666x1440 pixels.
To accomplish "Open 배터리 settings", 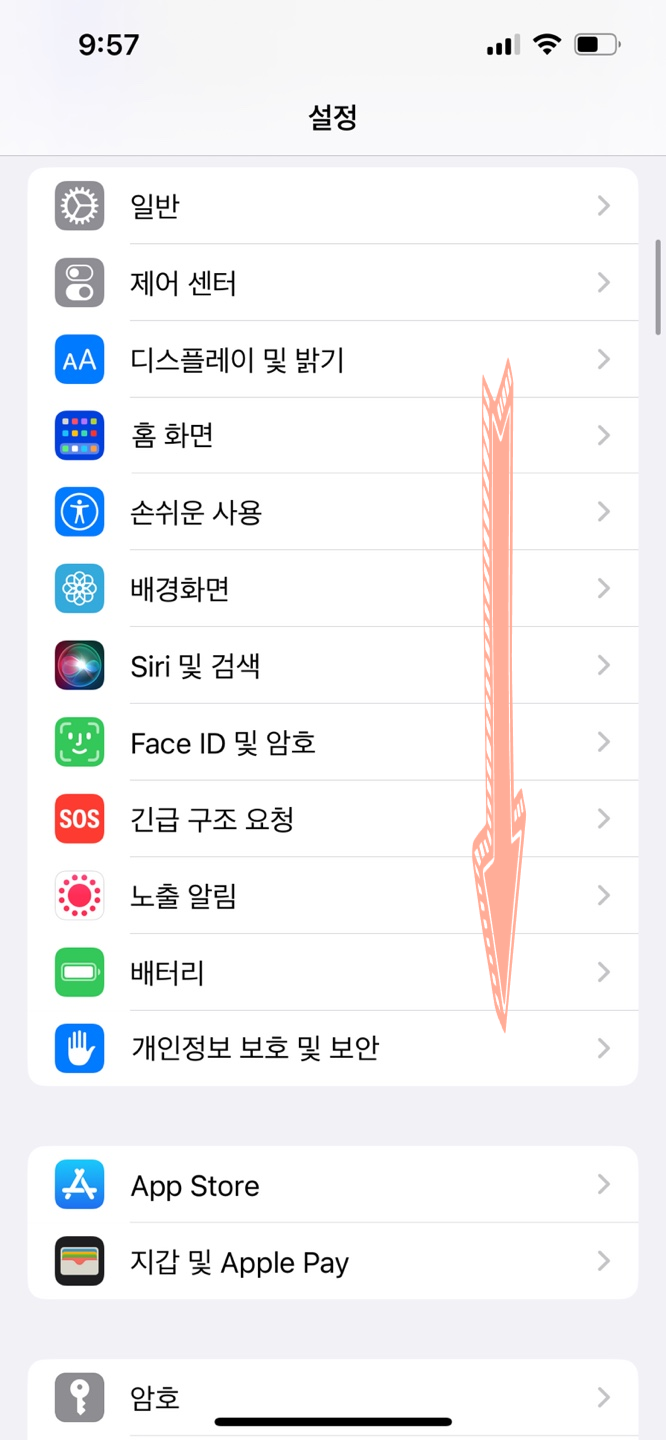I will click(x=333, y=972).
